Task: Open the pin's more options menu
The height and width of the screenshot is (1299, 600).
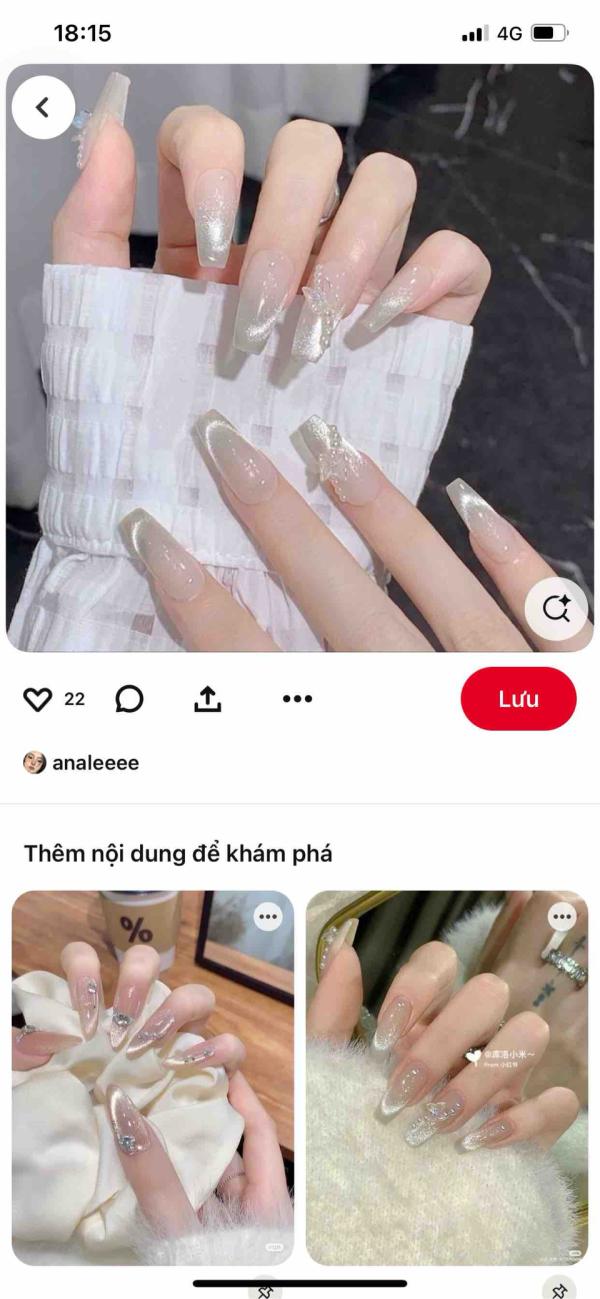Action: point(297,699)
